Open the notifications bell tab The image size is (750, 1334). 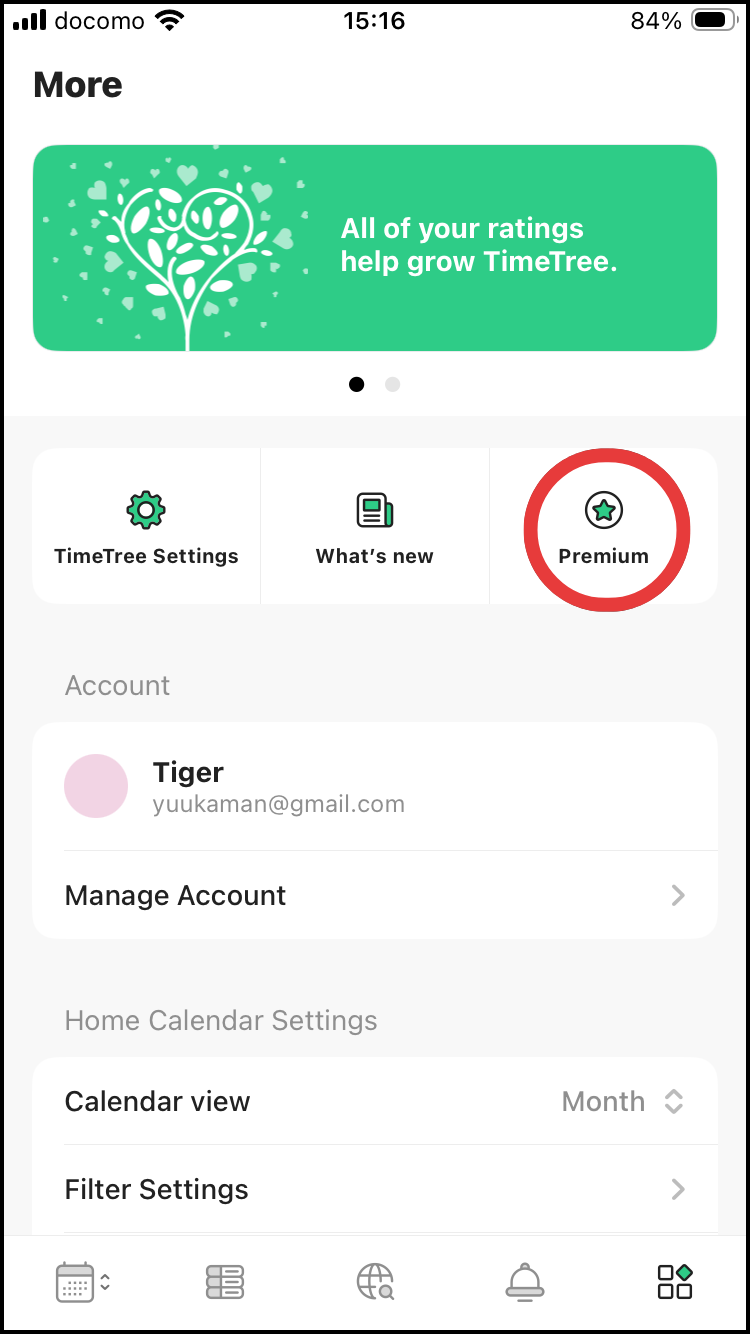click(x=525, y=1281)
